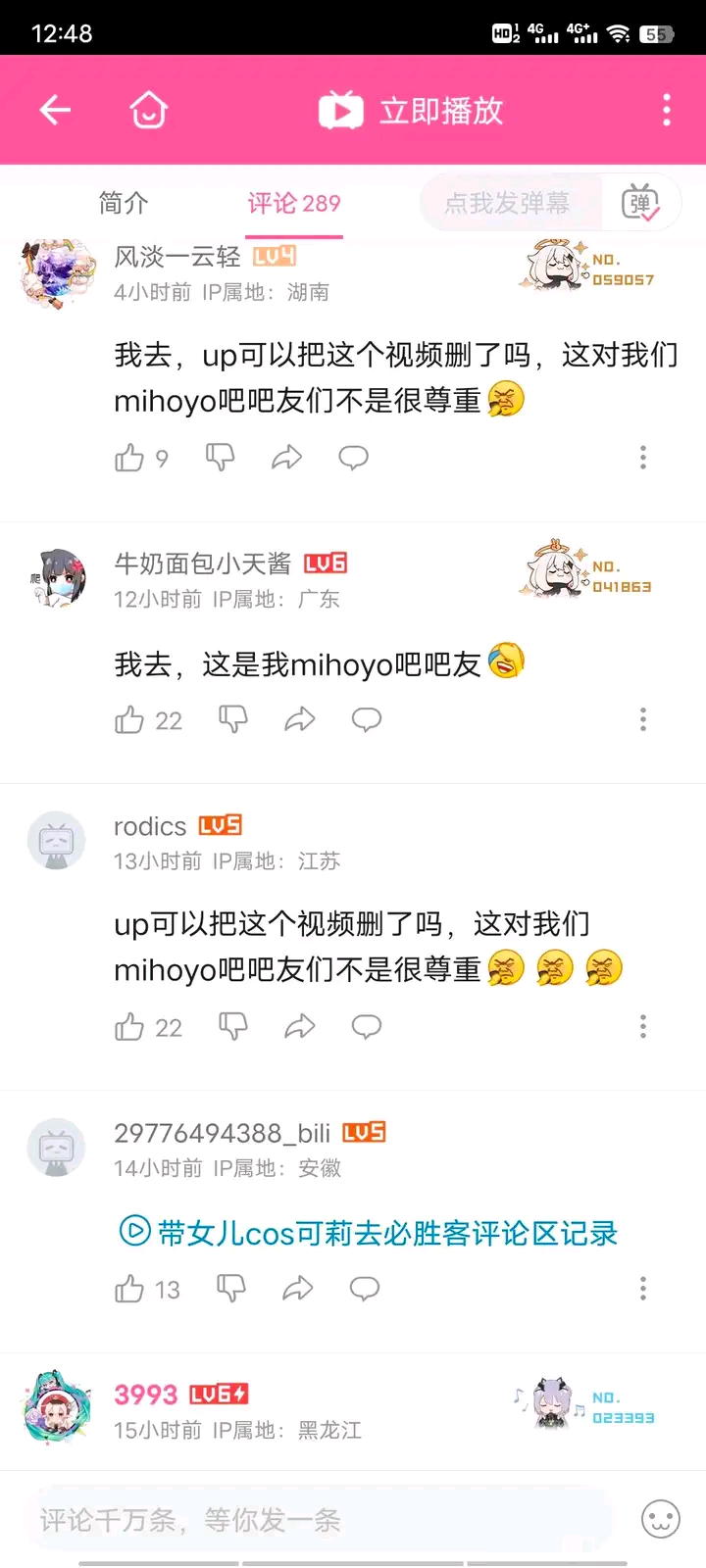Go back with the top-left arrow
706x1568 pixels.
(55, 110)
